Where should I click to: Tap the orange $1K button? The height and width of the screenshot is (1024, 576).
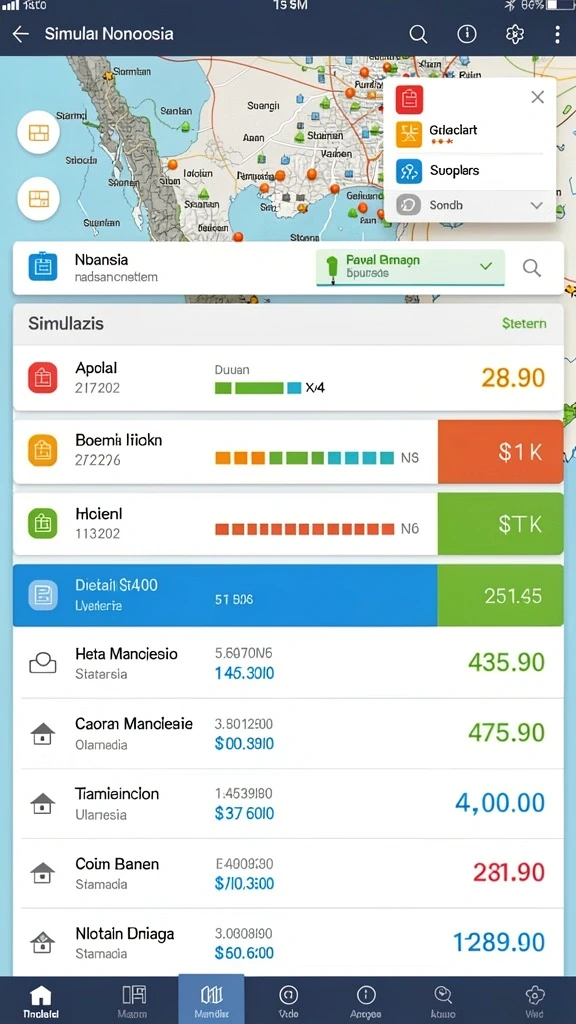[500, 452]
